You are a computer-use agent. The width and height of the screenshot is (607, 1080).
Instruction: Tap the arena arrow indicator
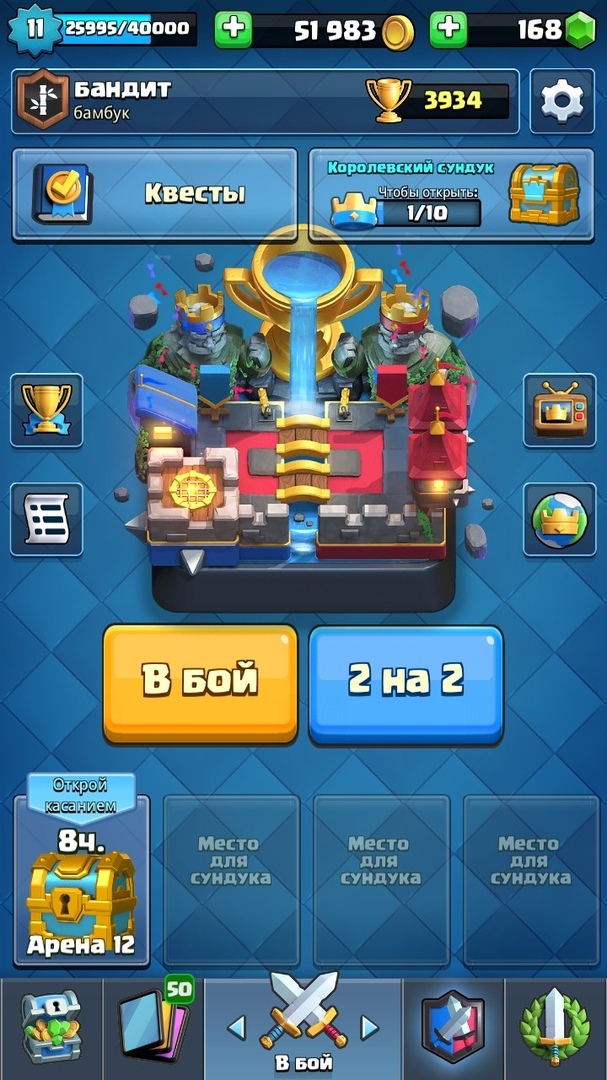tap(192, 562)
